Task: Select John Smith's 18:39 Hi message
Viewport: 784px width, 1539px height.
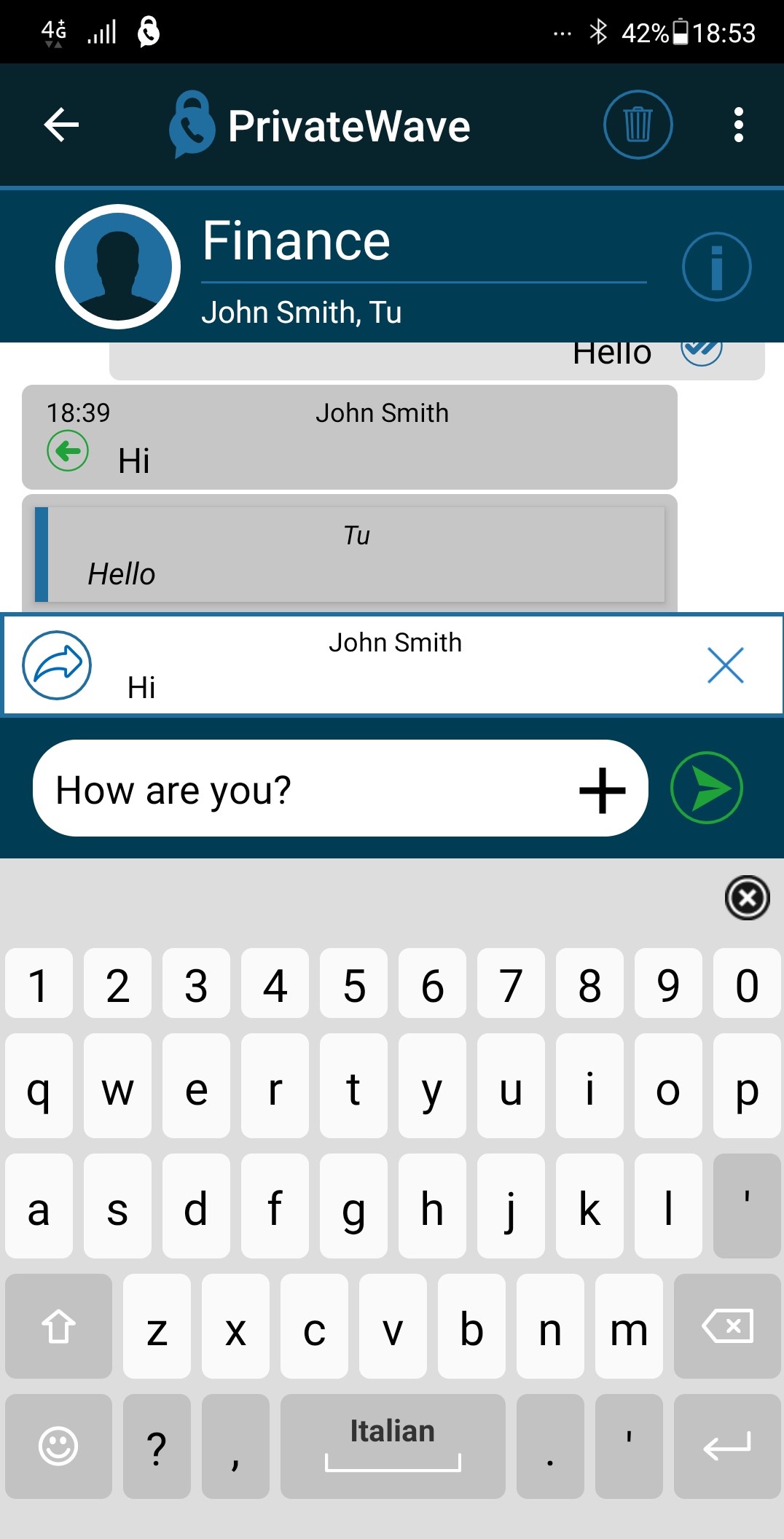Action: tap(350, 437)
